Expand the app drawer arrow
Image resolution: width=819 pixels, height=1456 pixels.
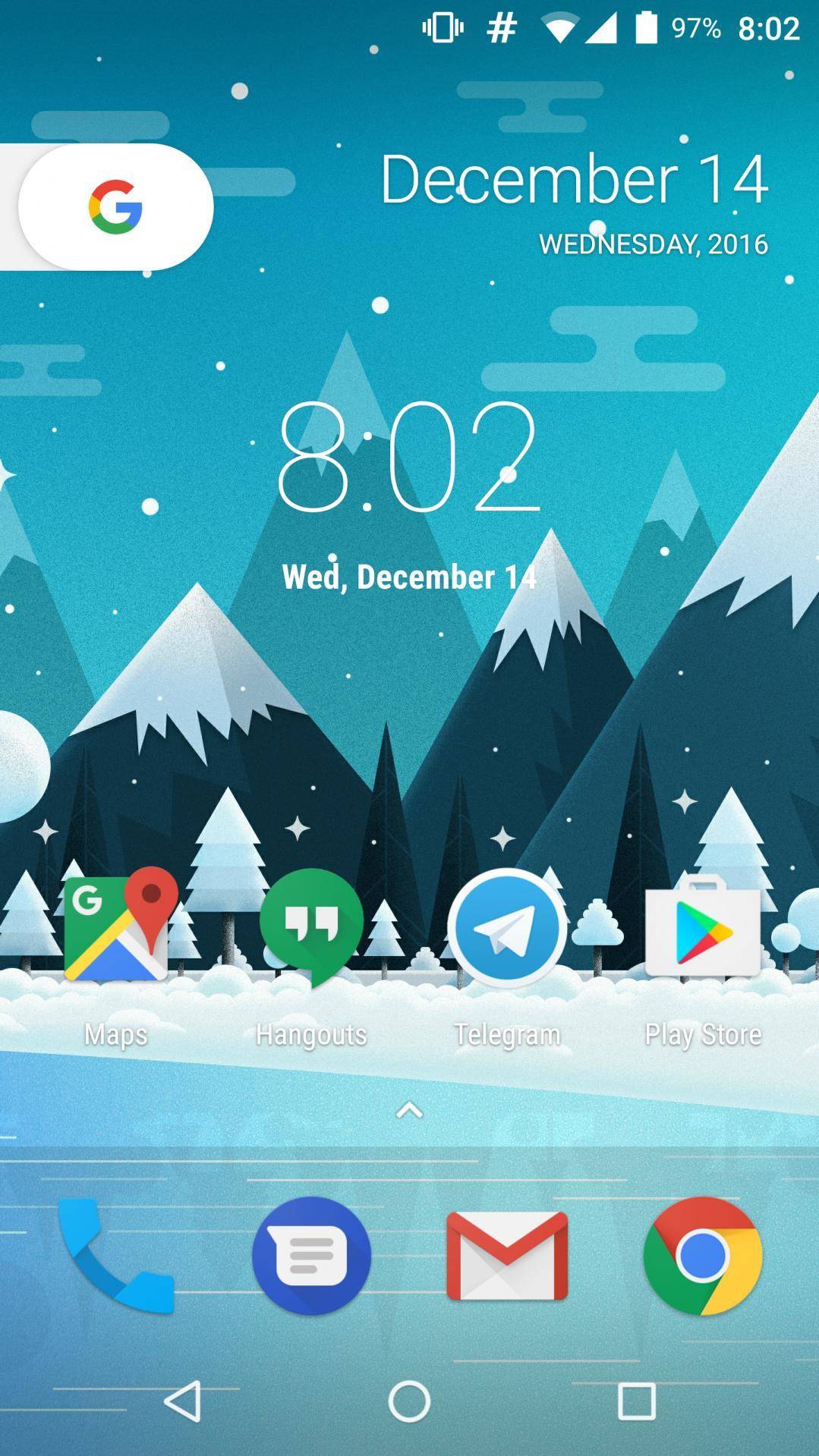pos(409,1111)
